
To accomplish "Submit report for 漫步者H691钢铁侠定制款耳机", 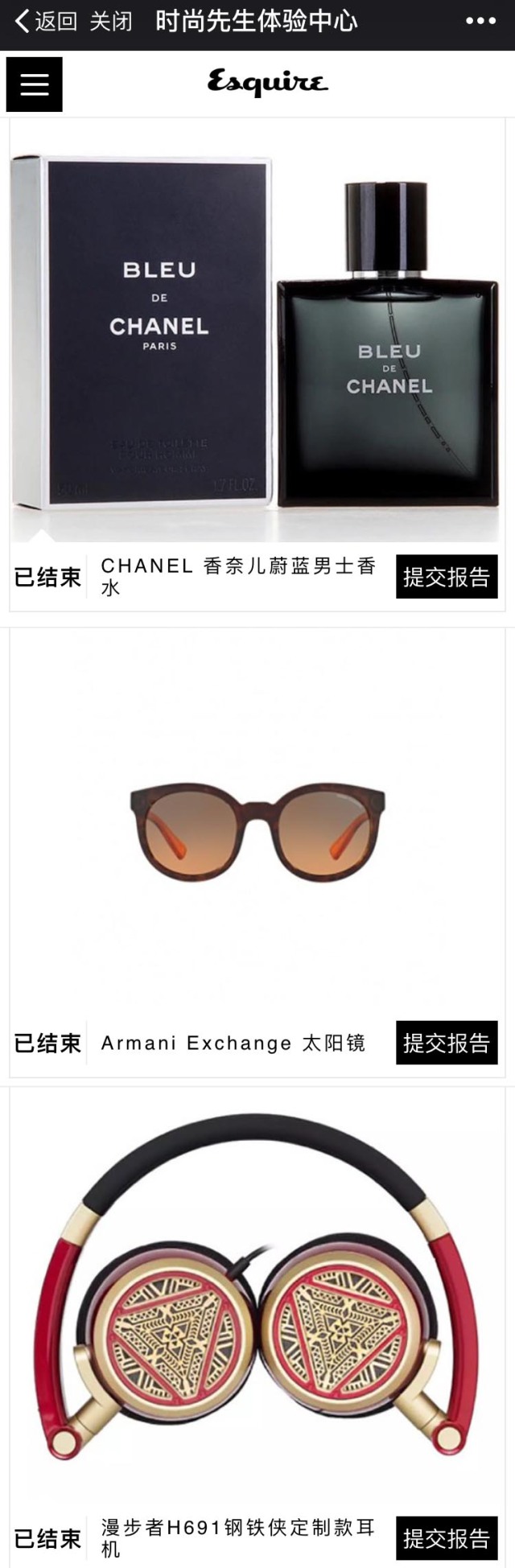I will (x=446, y=1537).
